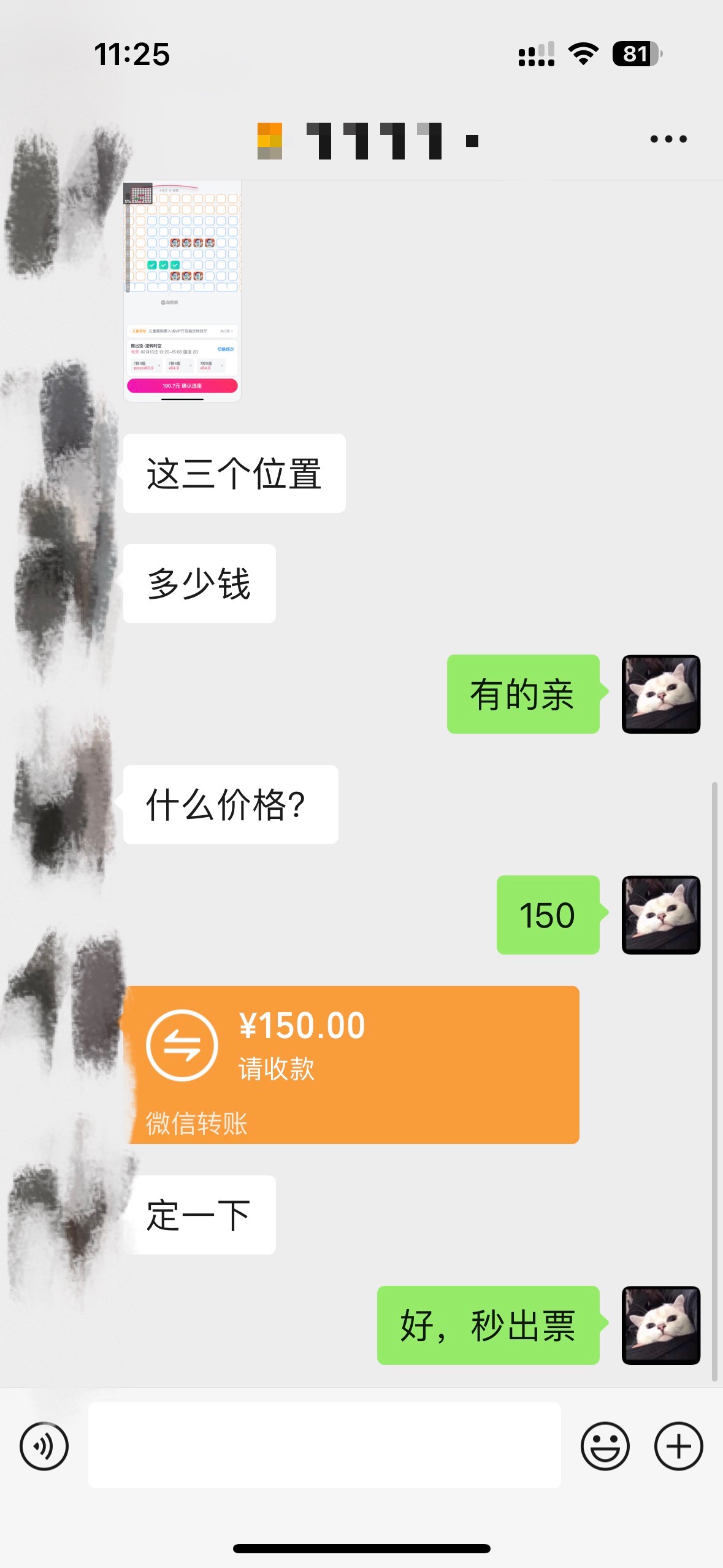Tap the message text input field
Screen dimensions: 723x1568
[x=324, y=1445]
